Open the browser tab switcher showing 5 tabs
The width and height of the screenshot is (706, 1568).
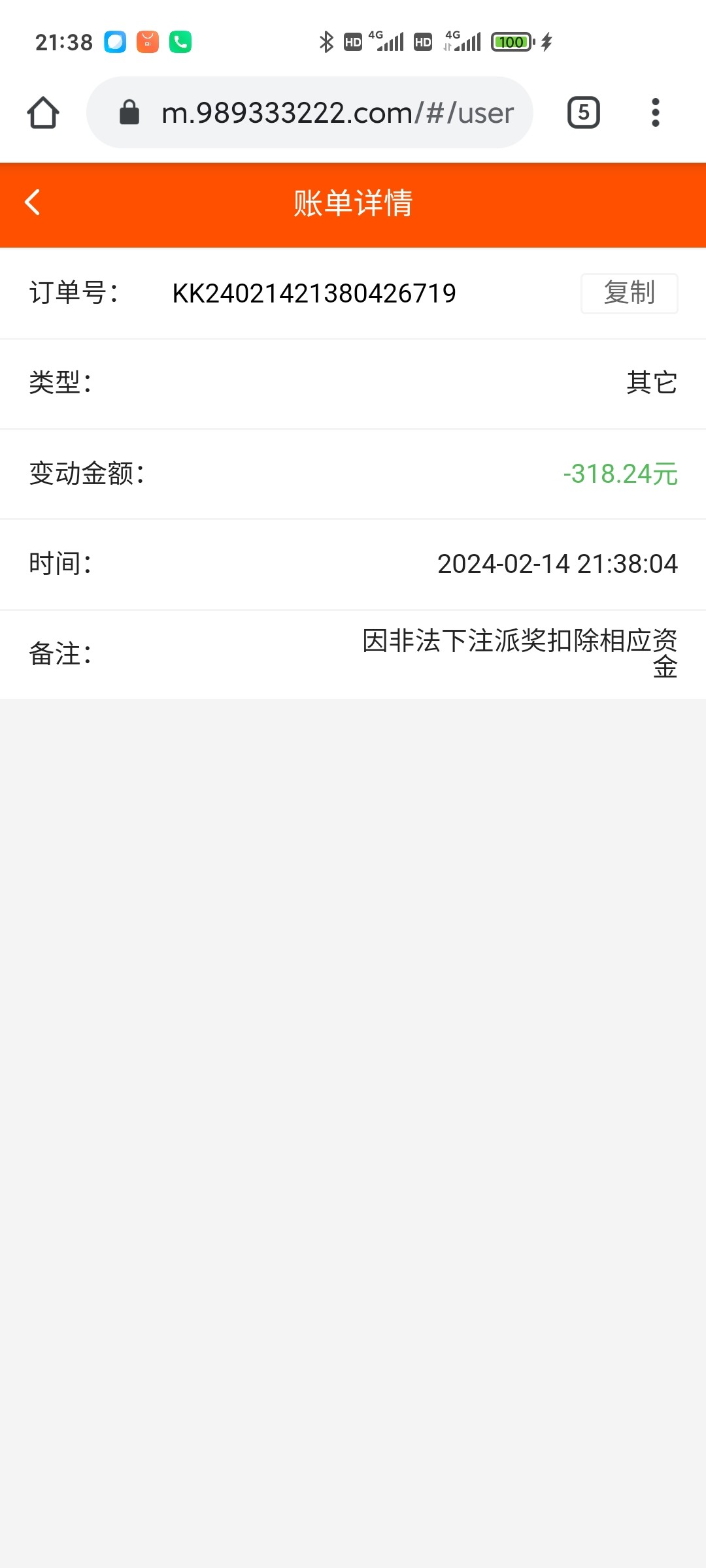click(x=584, y=112)
